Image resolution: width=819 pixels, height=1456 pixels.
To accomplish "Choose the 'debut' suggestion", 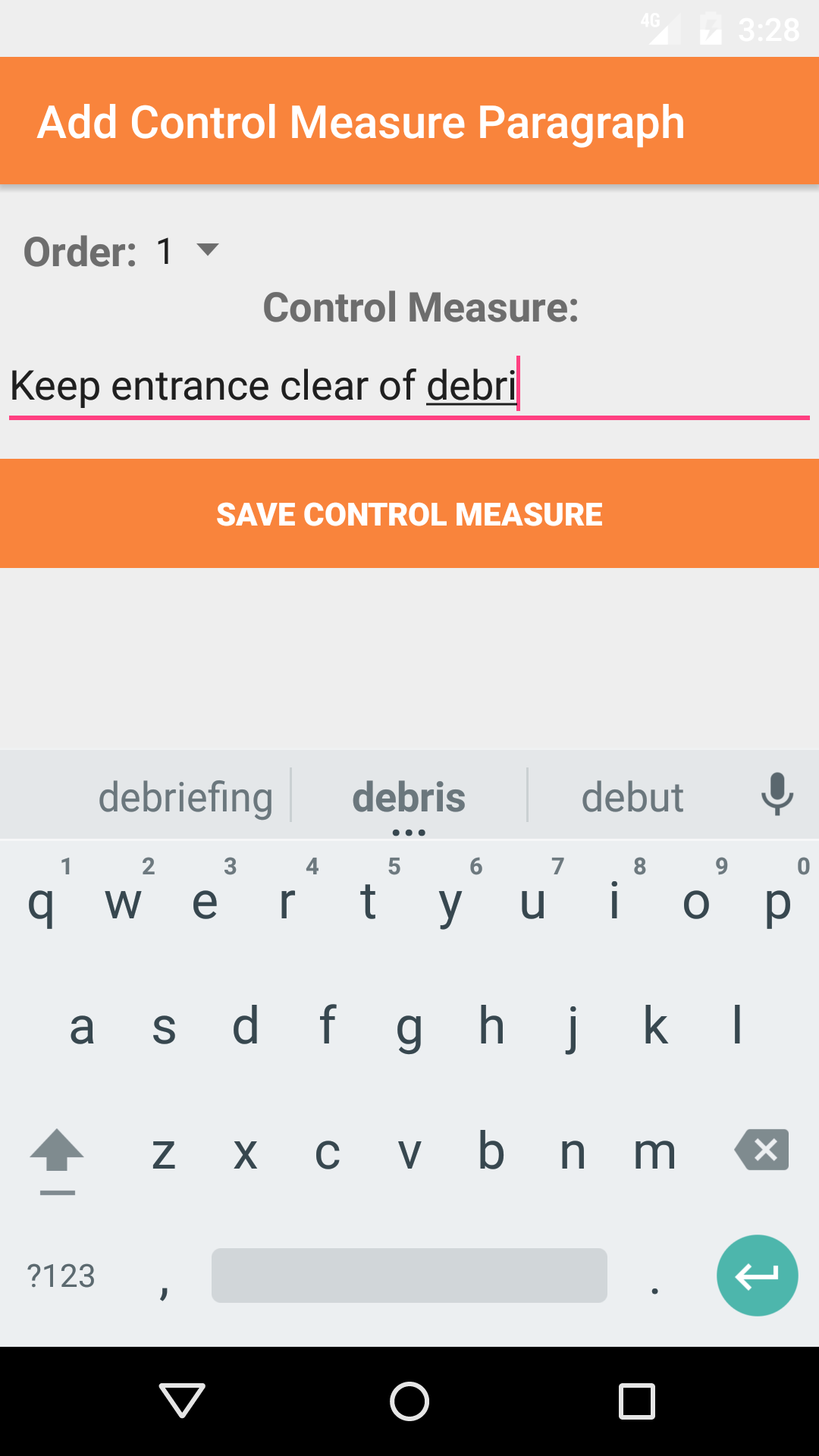I will click(x=632, y=798).
